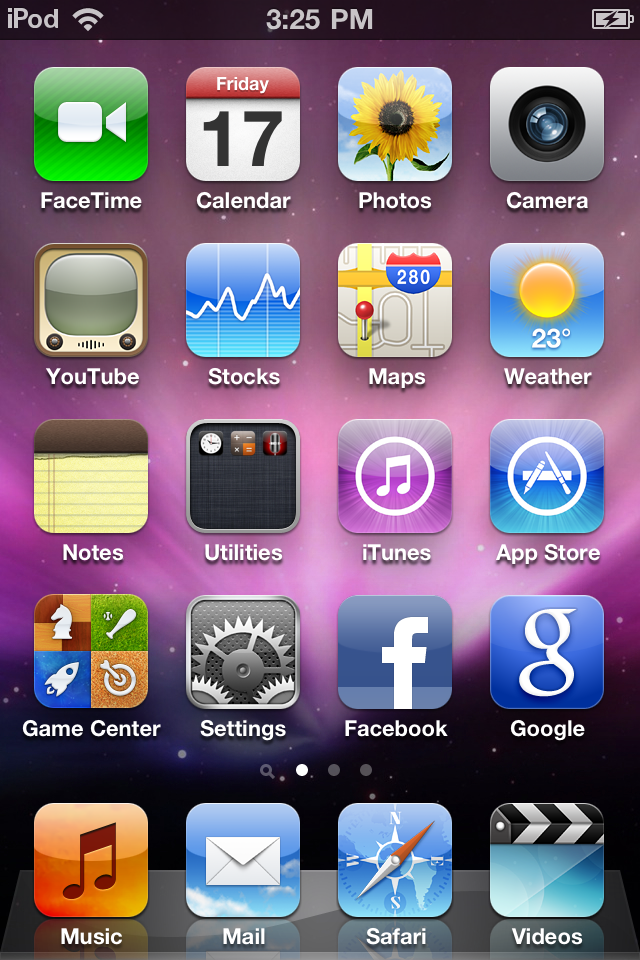Open the Videos app
640x960 pixels.
coord(547,860)
